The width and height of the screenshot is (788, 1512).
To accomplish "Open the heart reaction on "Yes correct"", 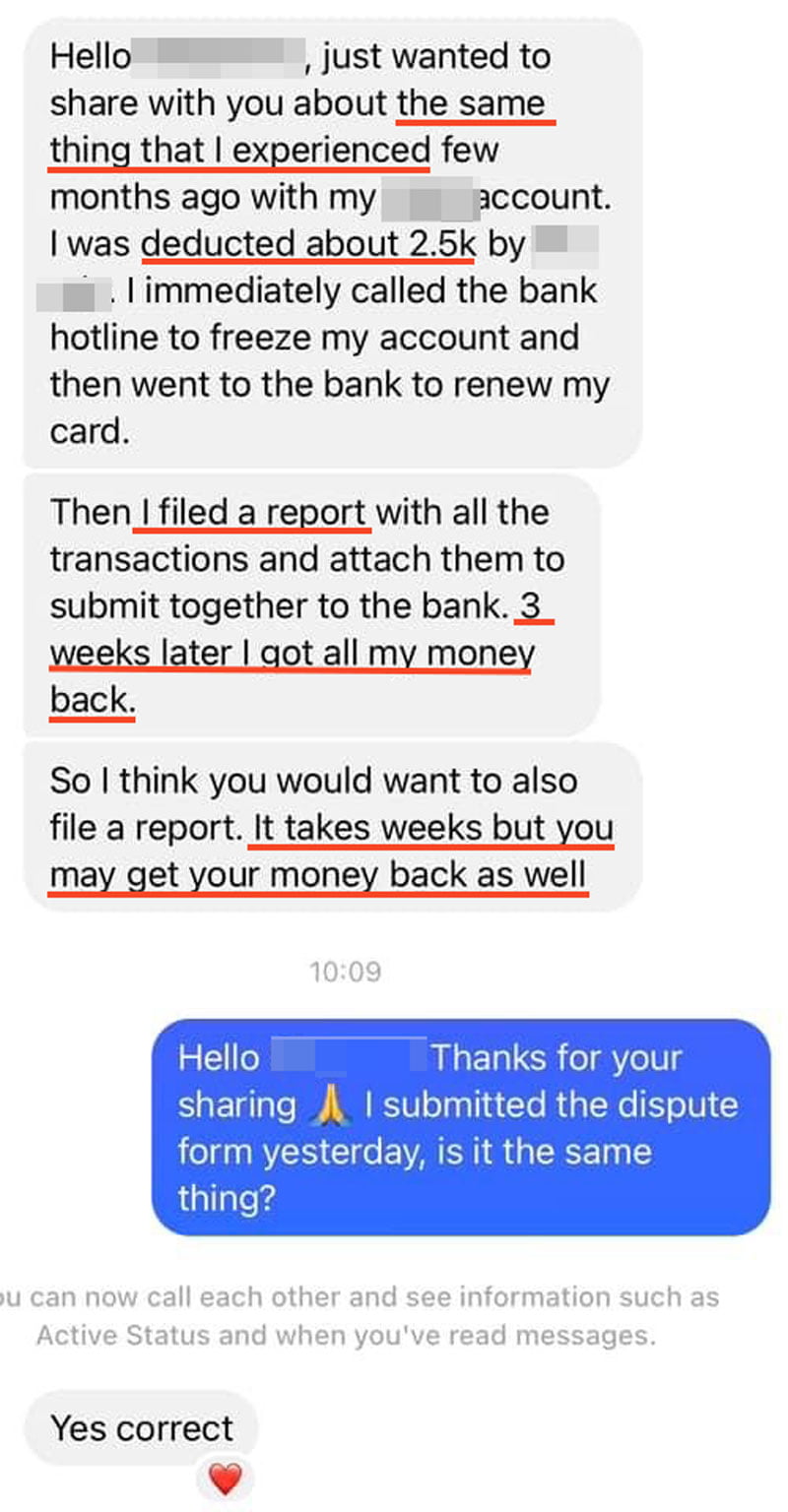I will coord(225,1478).
